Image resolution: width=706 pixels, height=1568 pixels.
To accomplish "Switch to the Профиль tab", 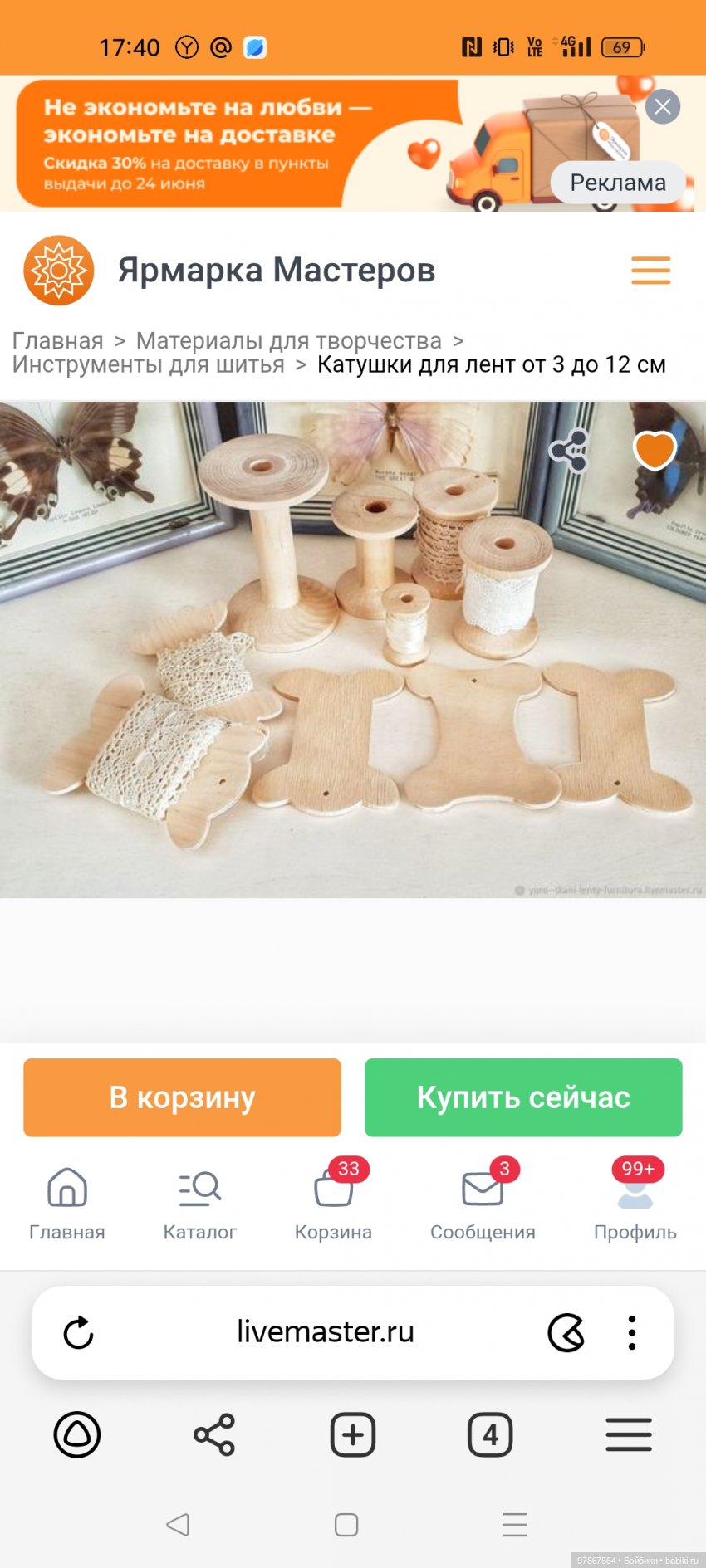I will click(635, 1202).
